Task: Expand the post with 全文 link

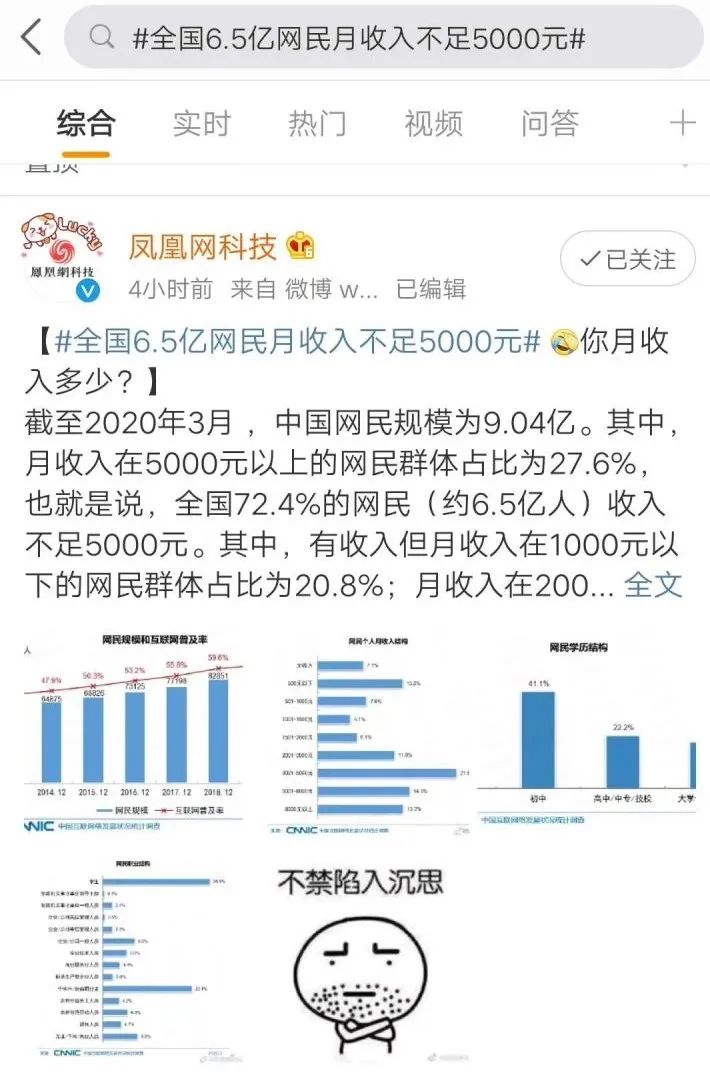Action: [x=653, y=584]
